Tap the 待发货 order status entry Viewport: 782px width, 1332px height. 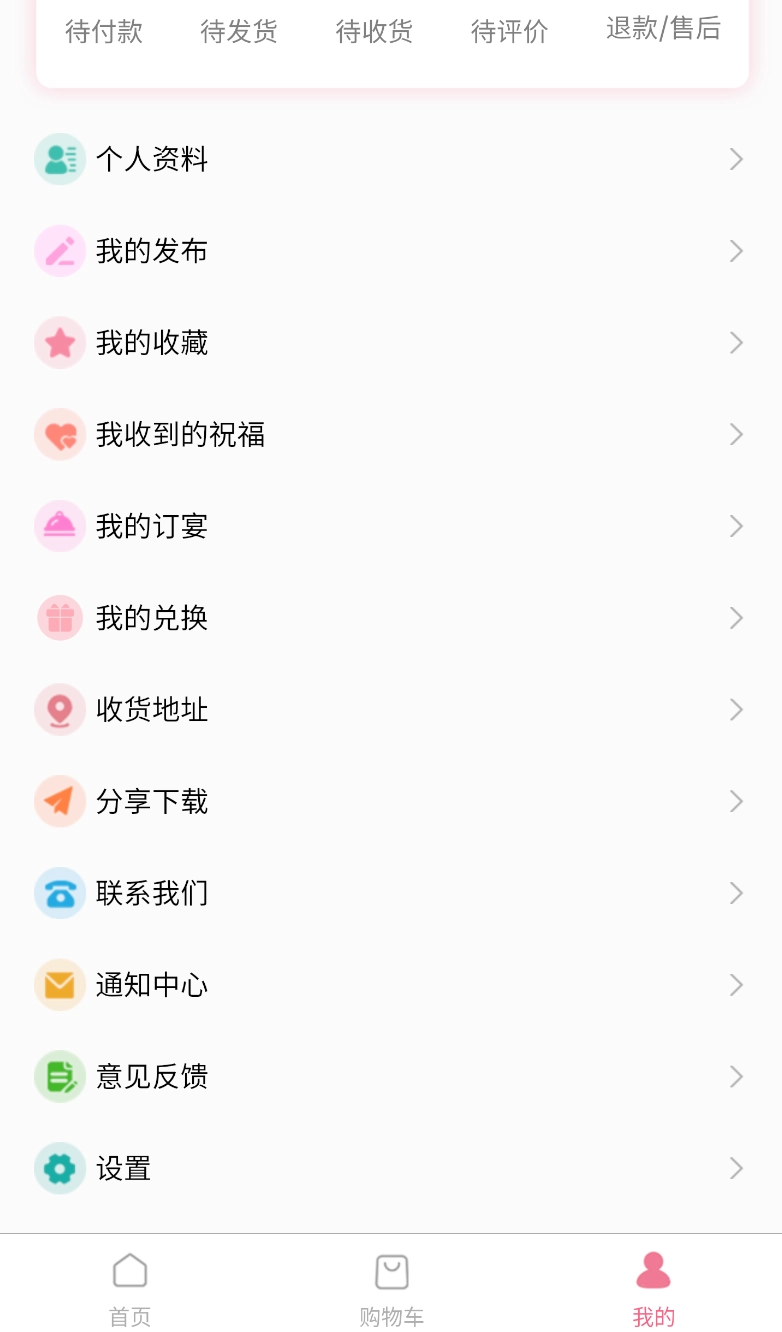[x=238, y=32]
